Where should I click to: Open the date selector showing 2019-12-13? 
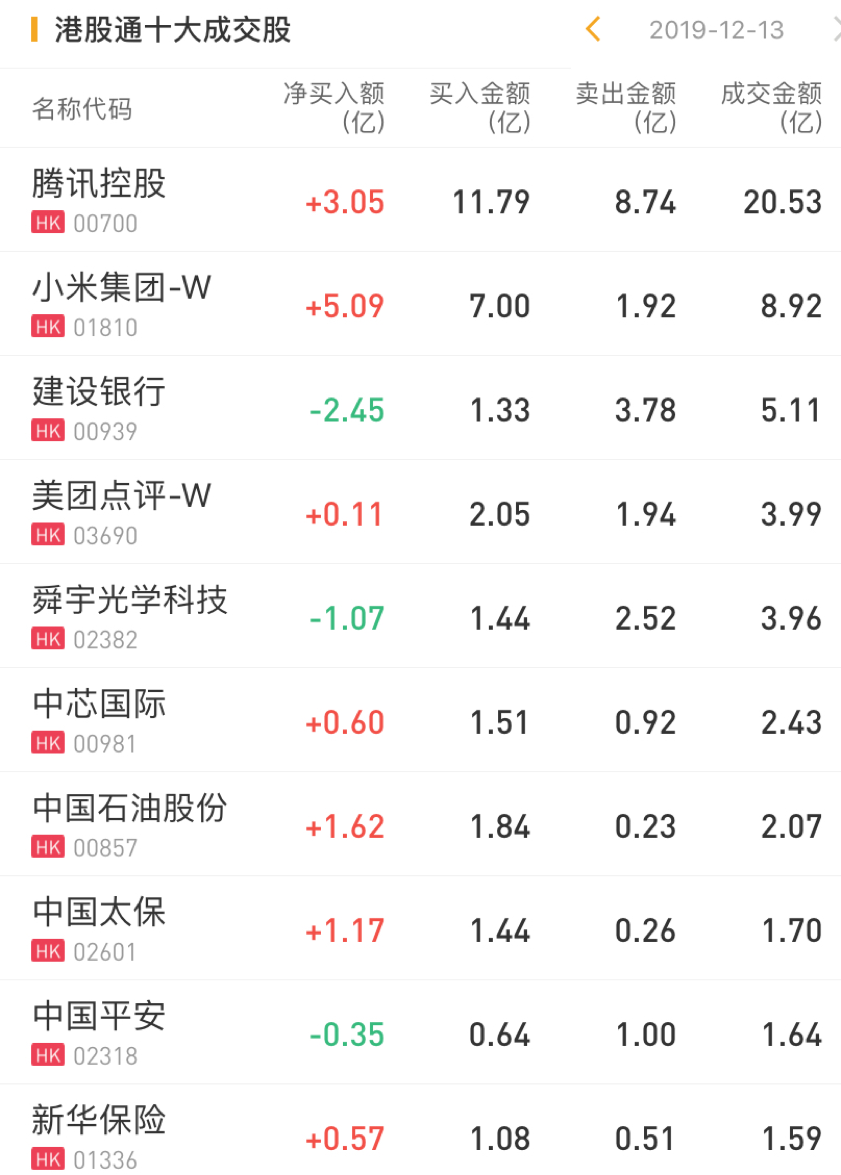point(716,30)
